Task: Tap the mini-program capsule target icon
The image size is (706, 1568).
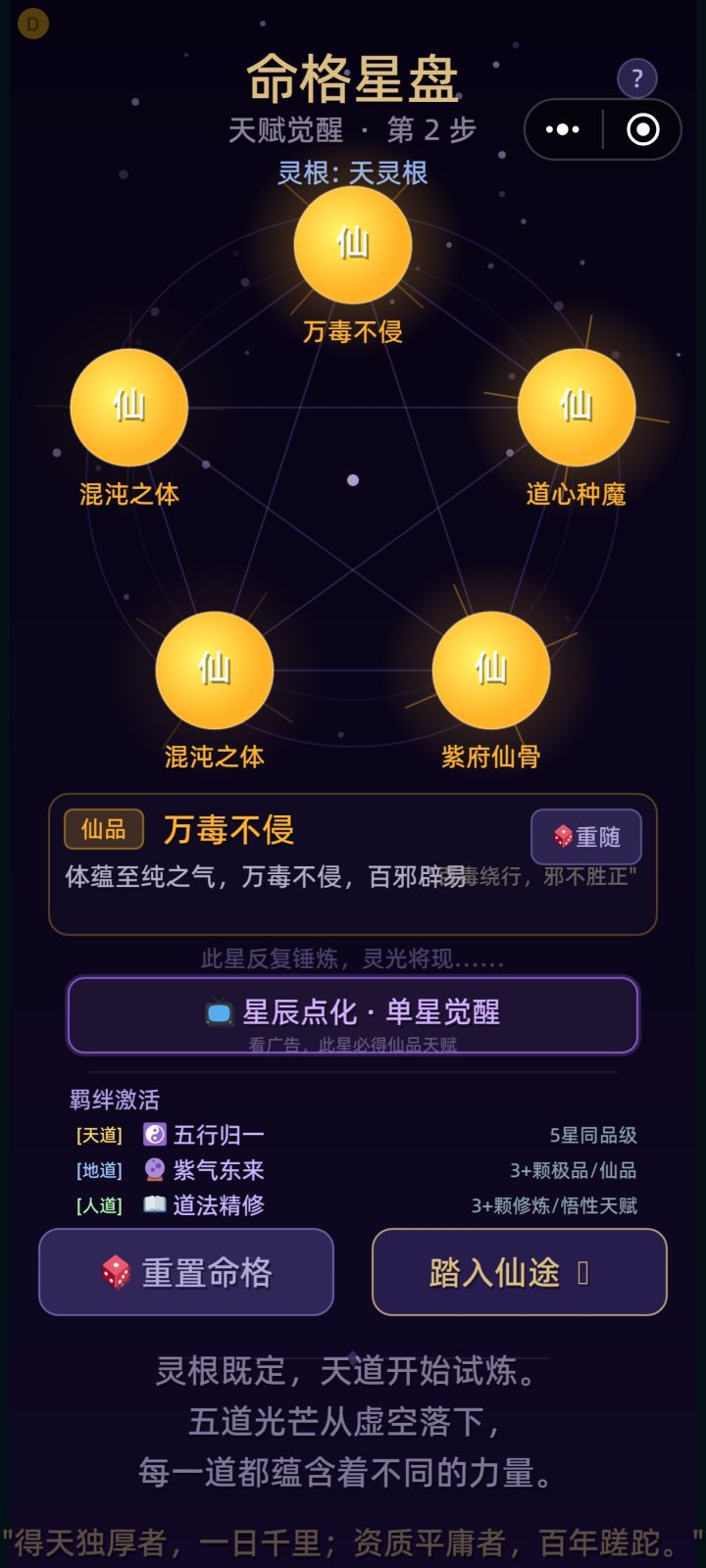Action: point(642,127)
